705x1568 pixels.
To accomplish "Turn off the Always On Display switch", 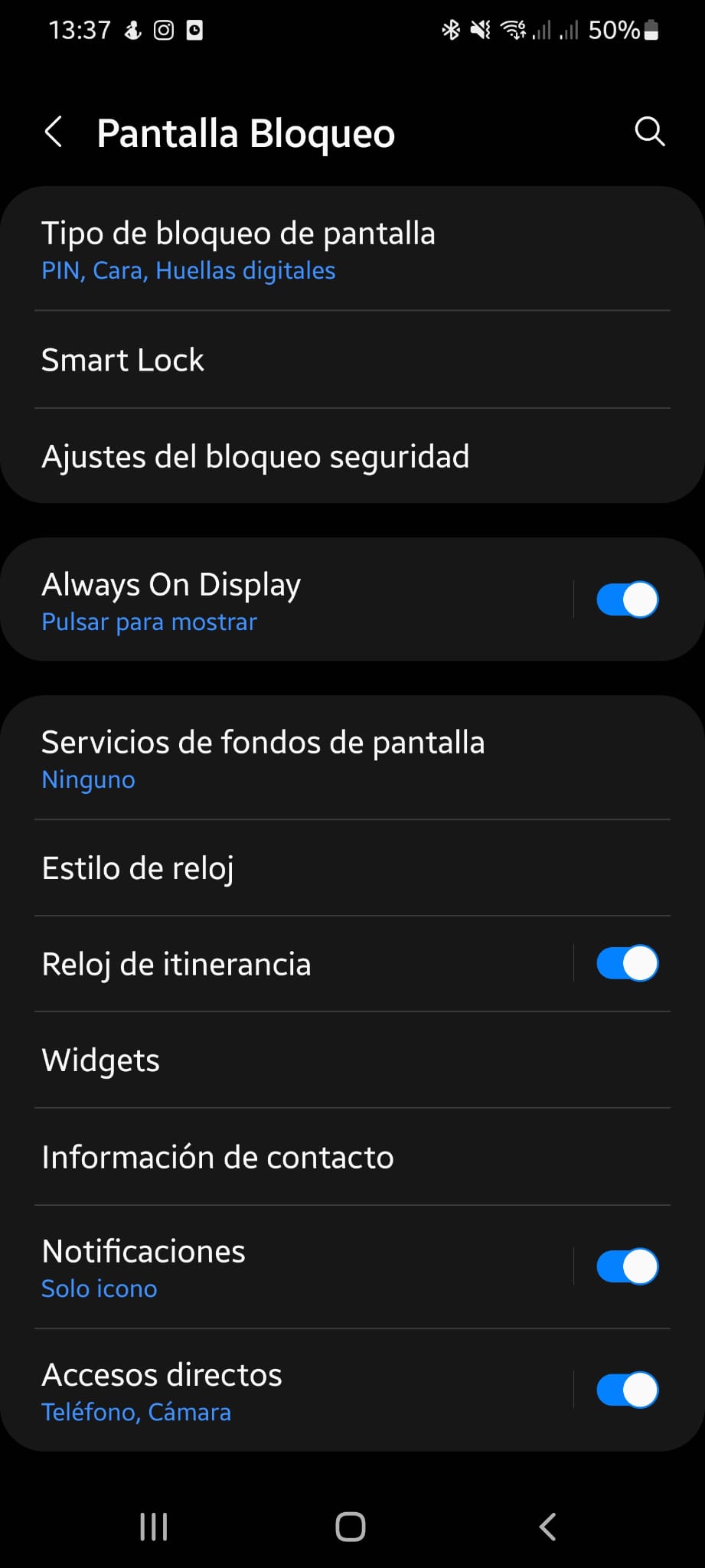I will 627,599.
